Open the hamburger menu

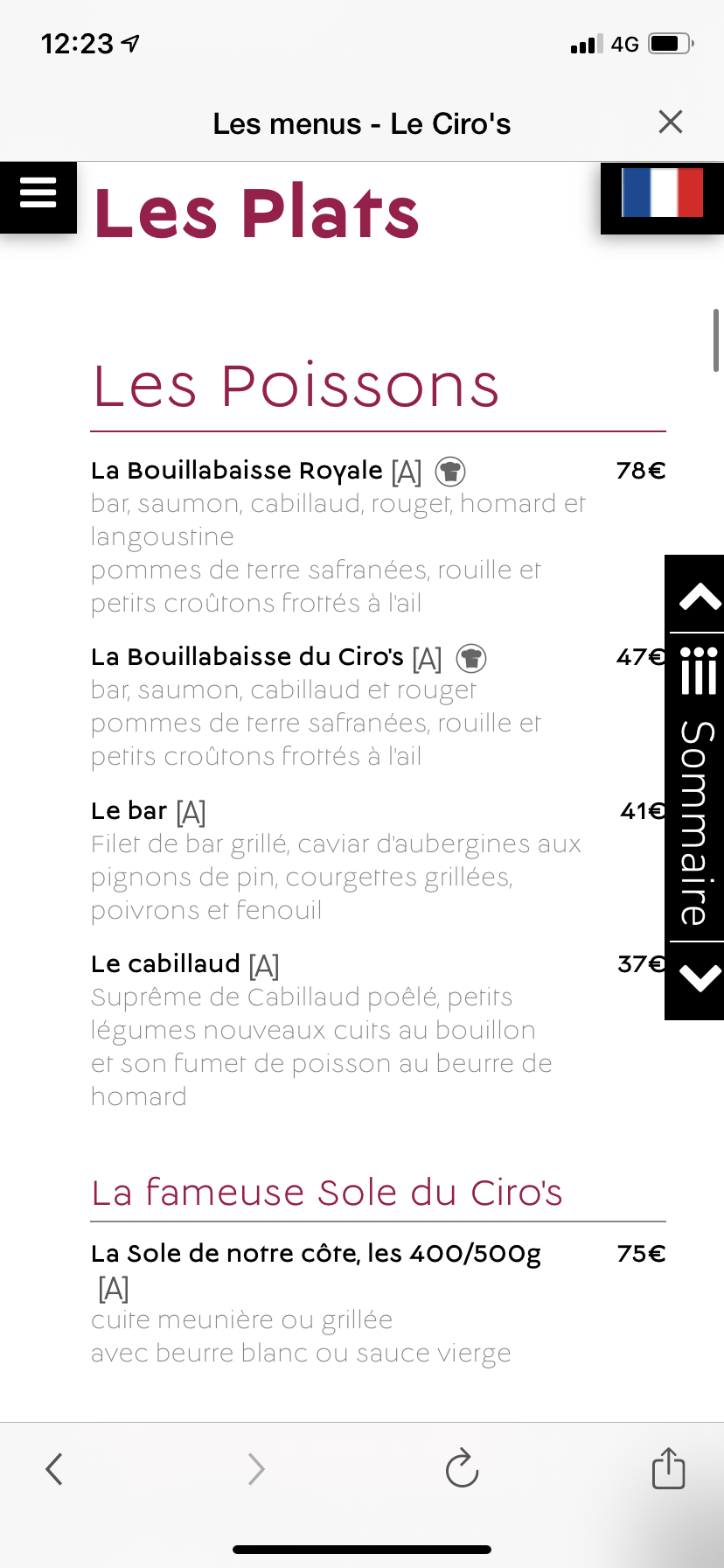pos(38,192)
